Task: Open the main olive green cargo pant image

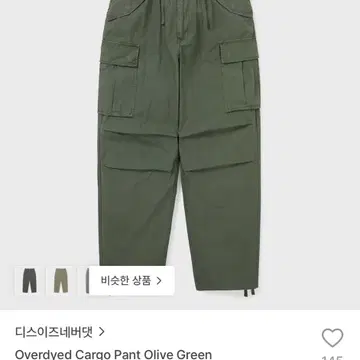Action: 180,147
